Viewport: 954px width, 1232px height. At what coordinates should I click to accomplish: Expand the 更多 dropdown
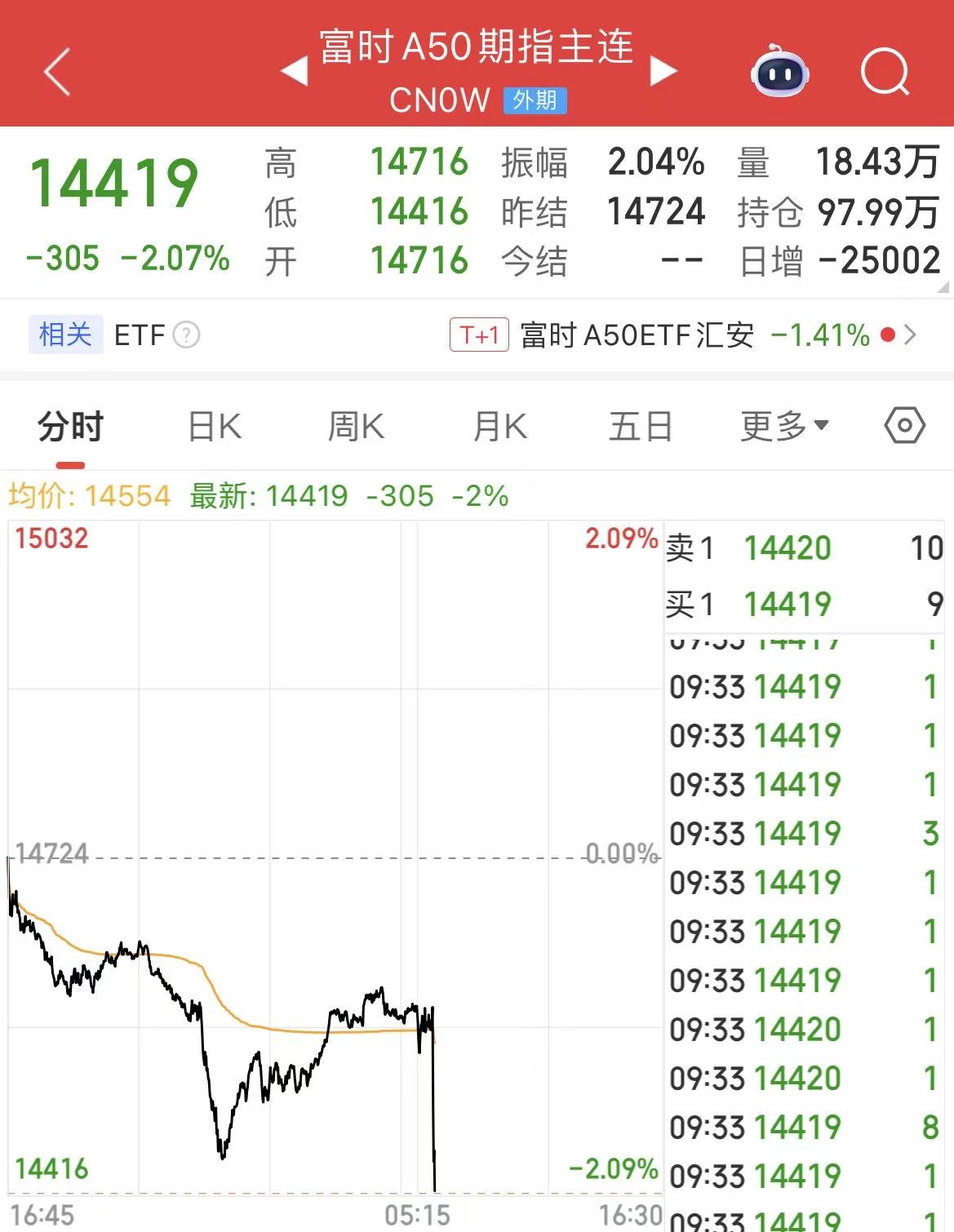tap(784, 426)
